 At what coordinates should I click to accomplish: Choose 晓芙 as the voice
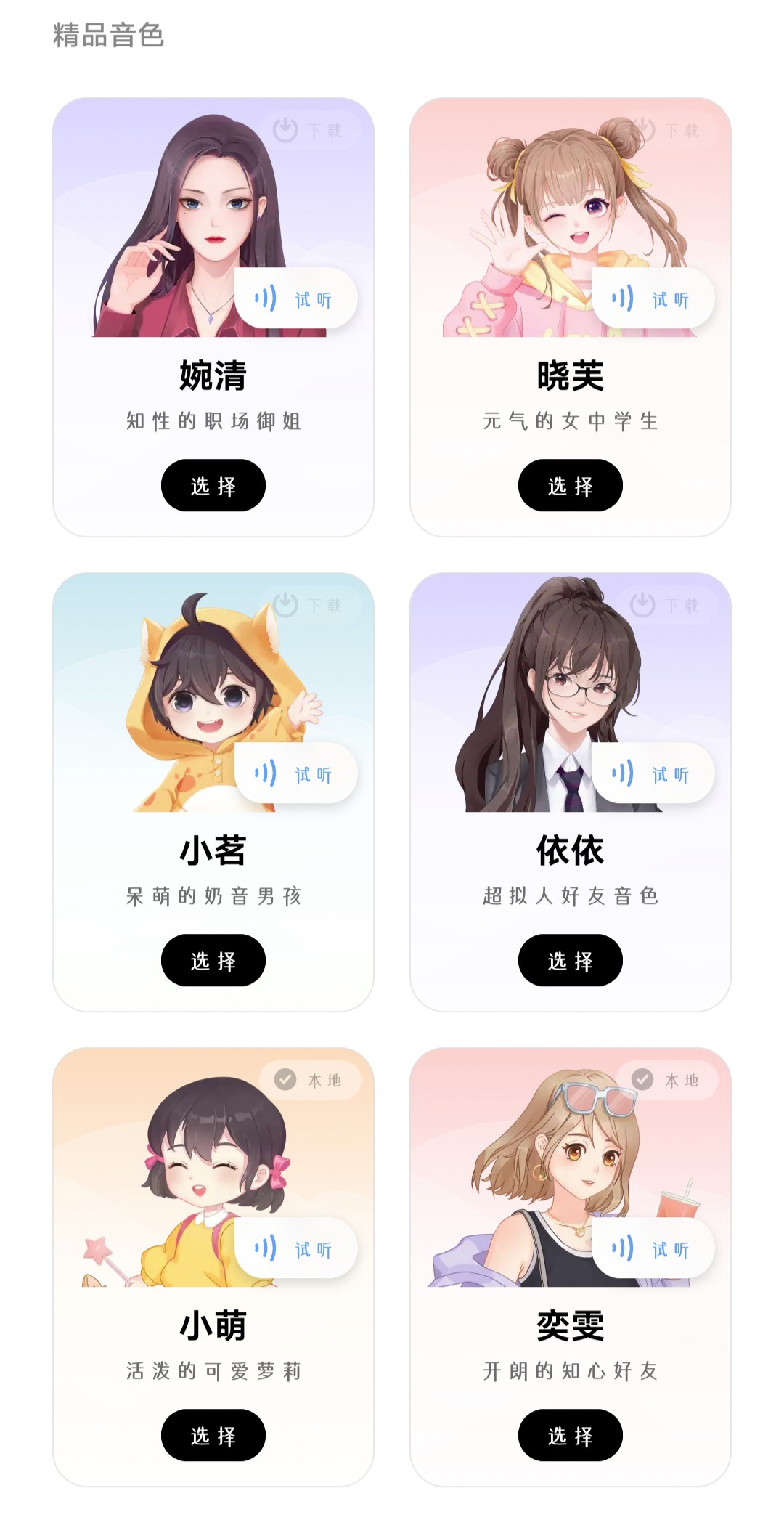click(570, 485)
